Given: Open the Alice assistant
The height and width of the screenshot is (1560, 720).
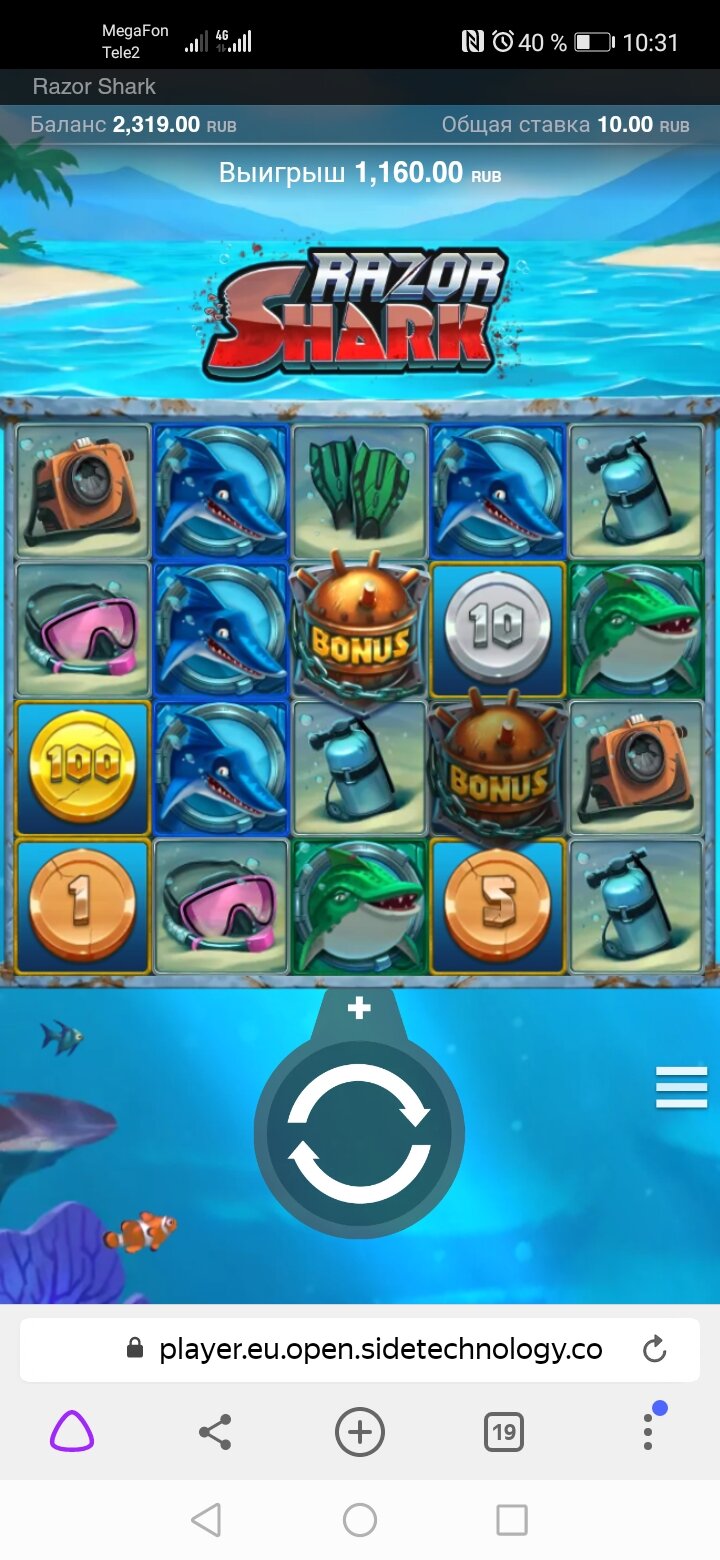Looking at the screenshot, I should click(x=72, y=1433).
